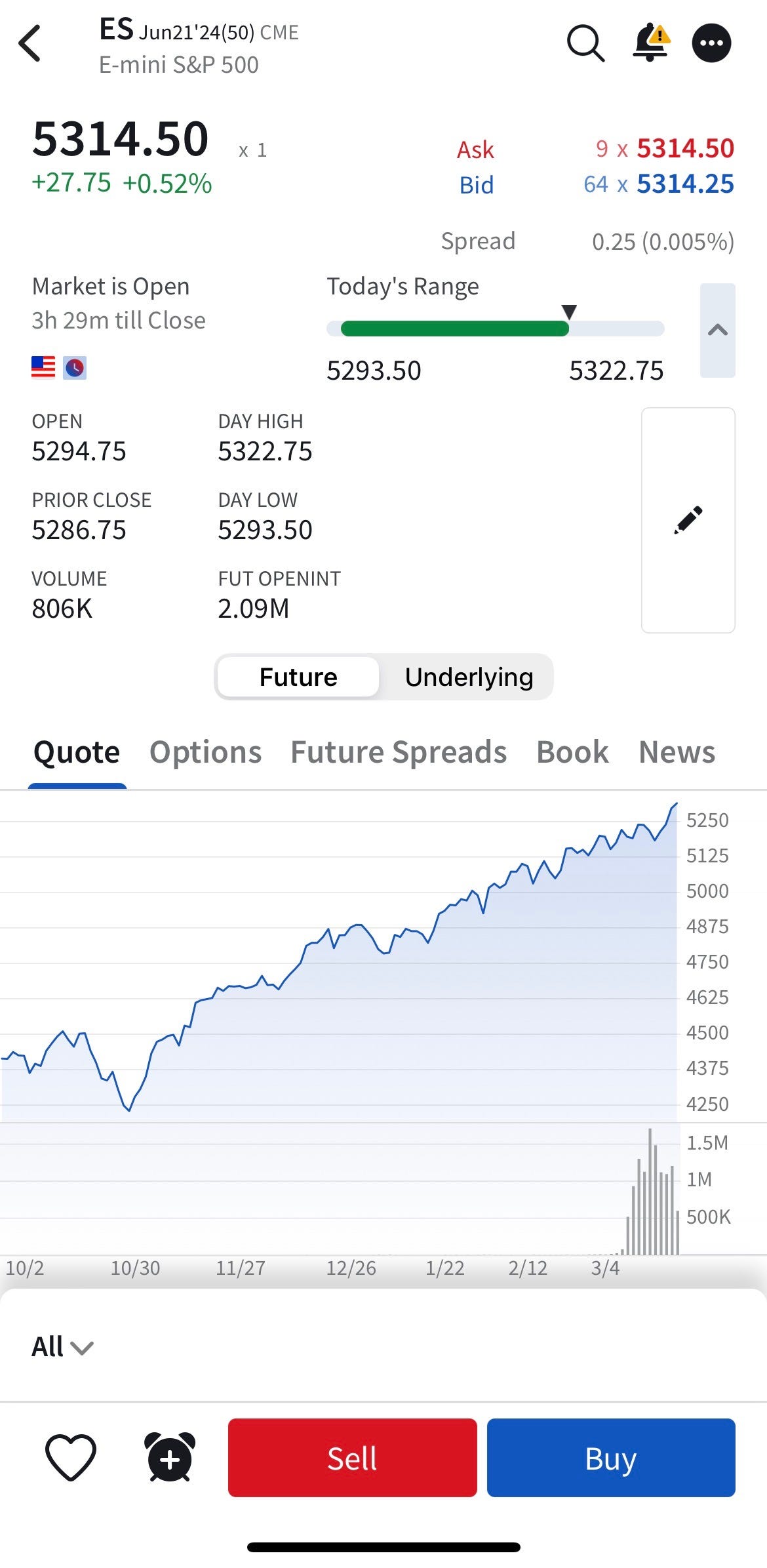Open the three-dot overflow menu
This screenshot has width=767, height=1568.
tap(711, 43)
